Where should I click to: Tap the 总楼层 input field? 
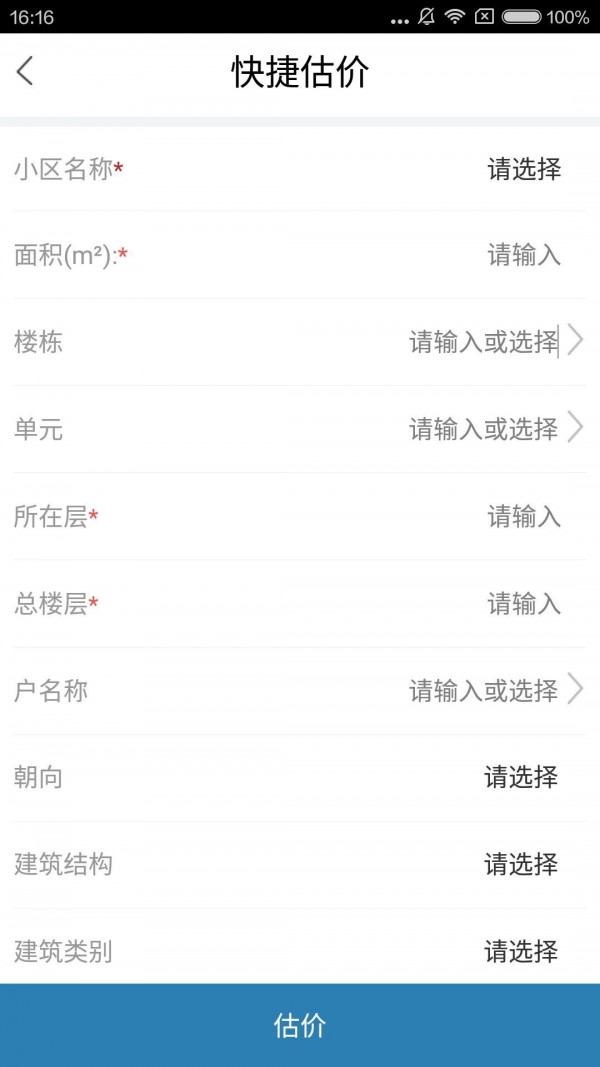523,603
